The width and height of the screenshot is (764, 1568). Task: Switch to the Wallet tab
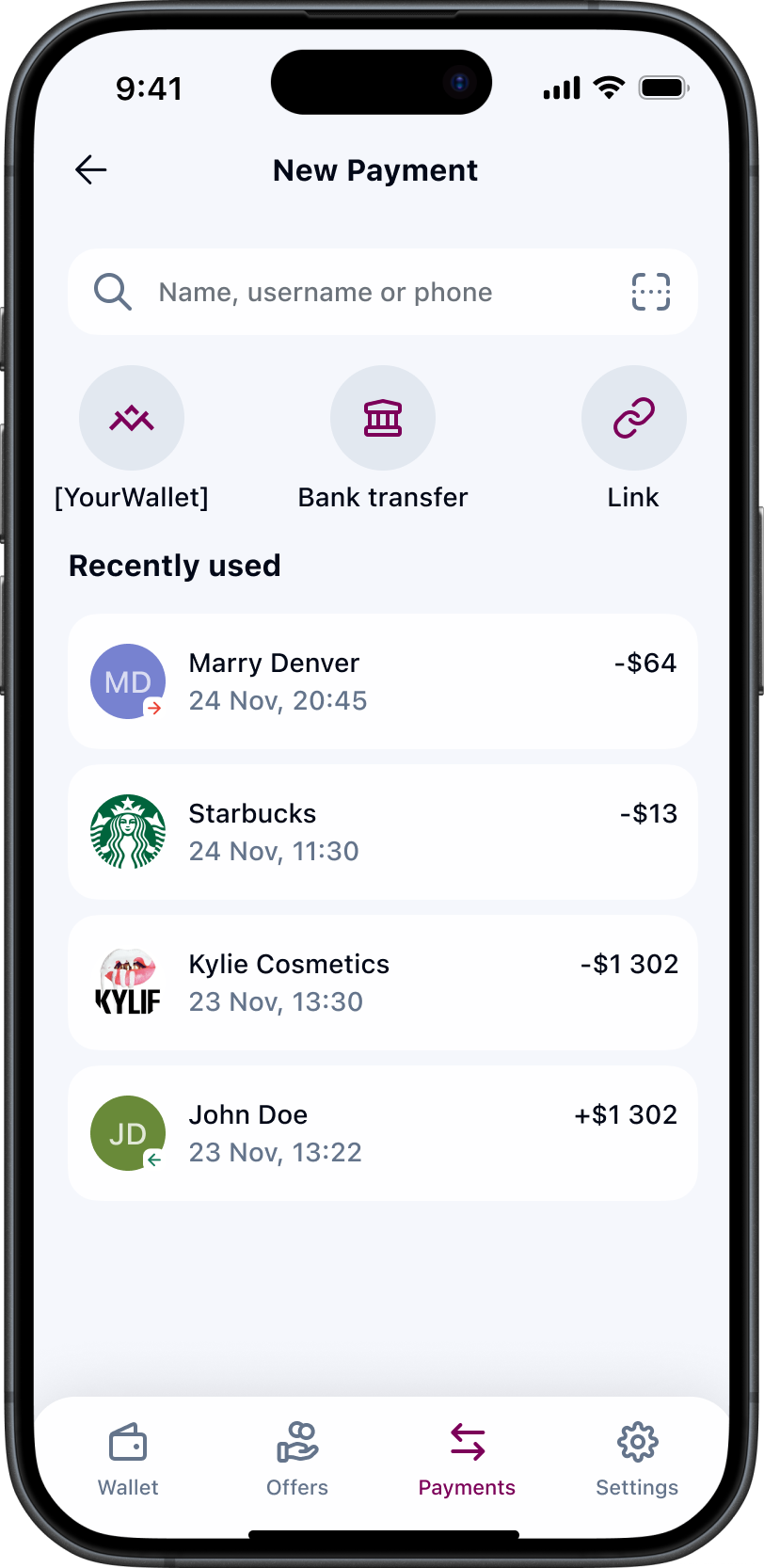point(128,1460)
